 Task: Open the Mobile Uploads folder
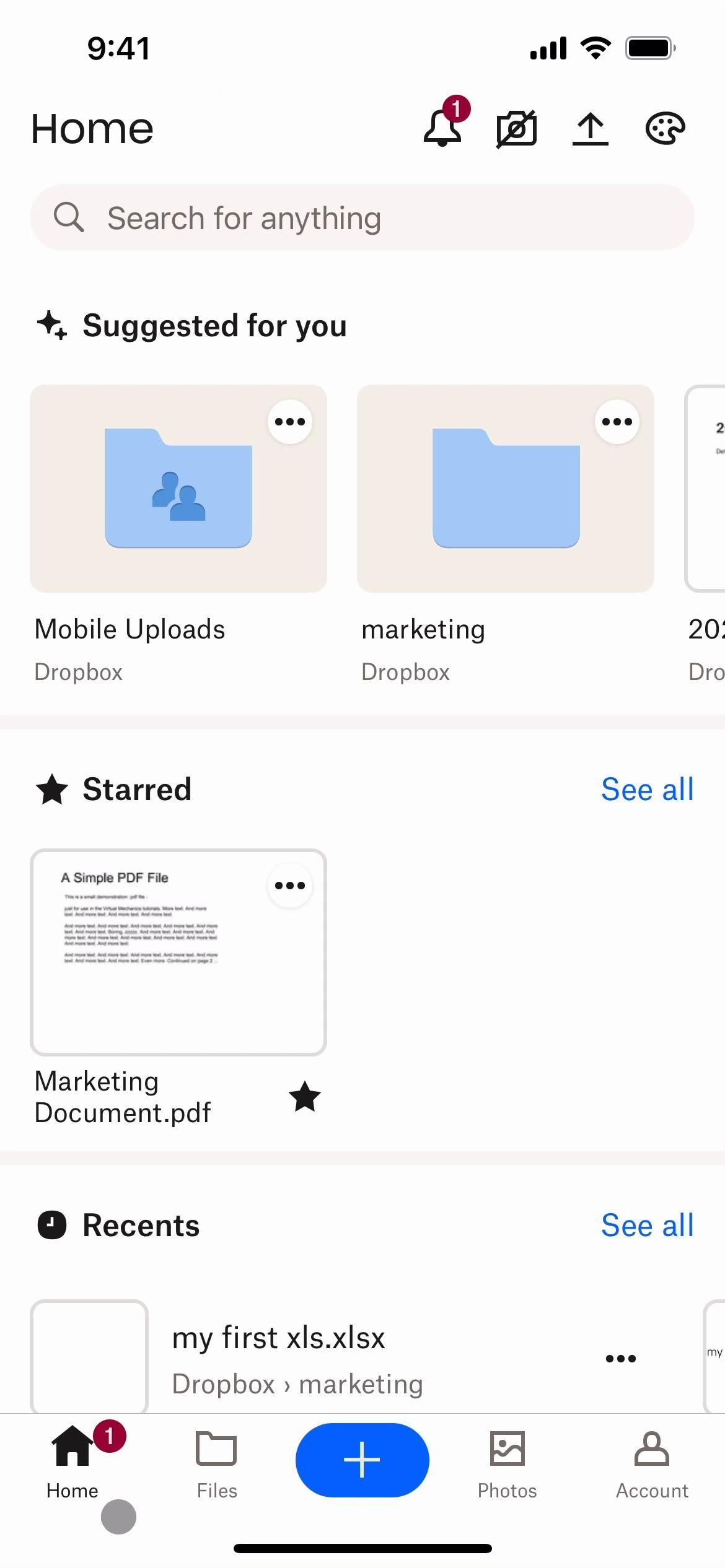[x=178, y=489]
